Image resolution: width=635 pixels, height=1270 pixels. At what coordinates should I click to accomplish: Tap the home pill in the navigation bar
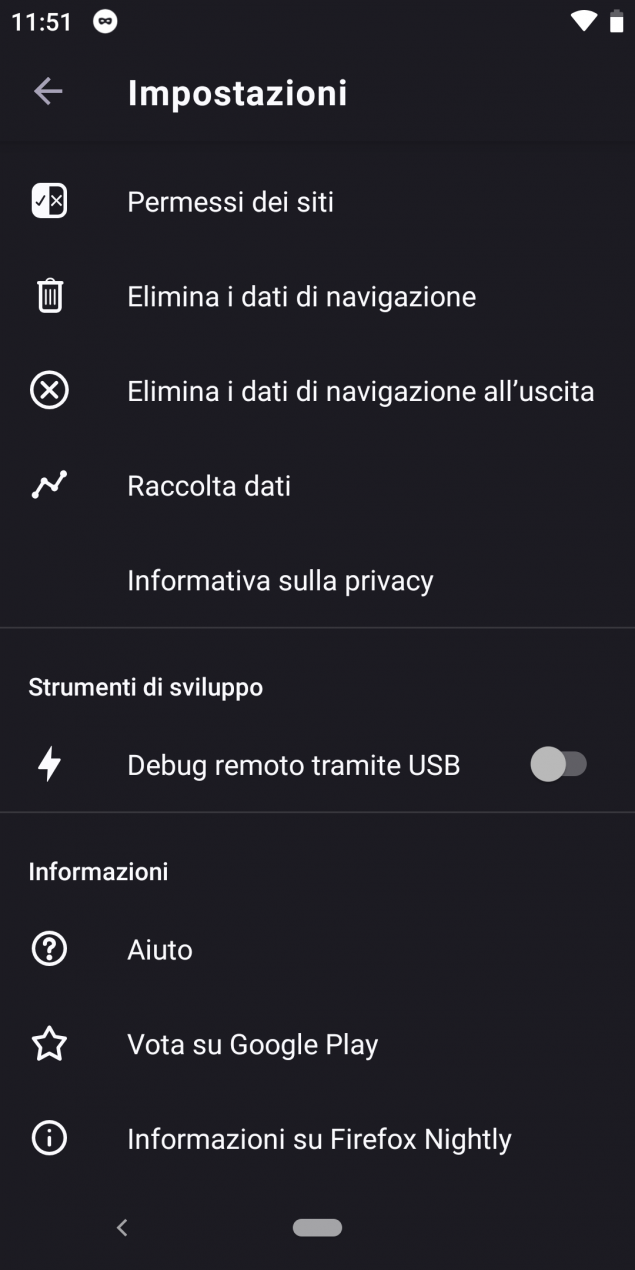318,1227
